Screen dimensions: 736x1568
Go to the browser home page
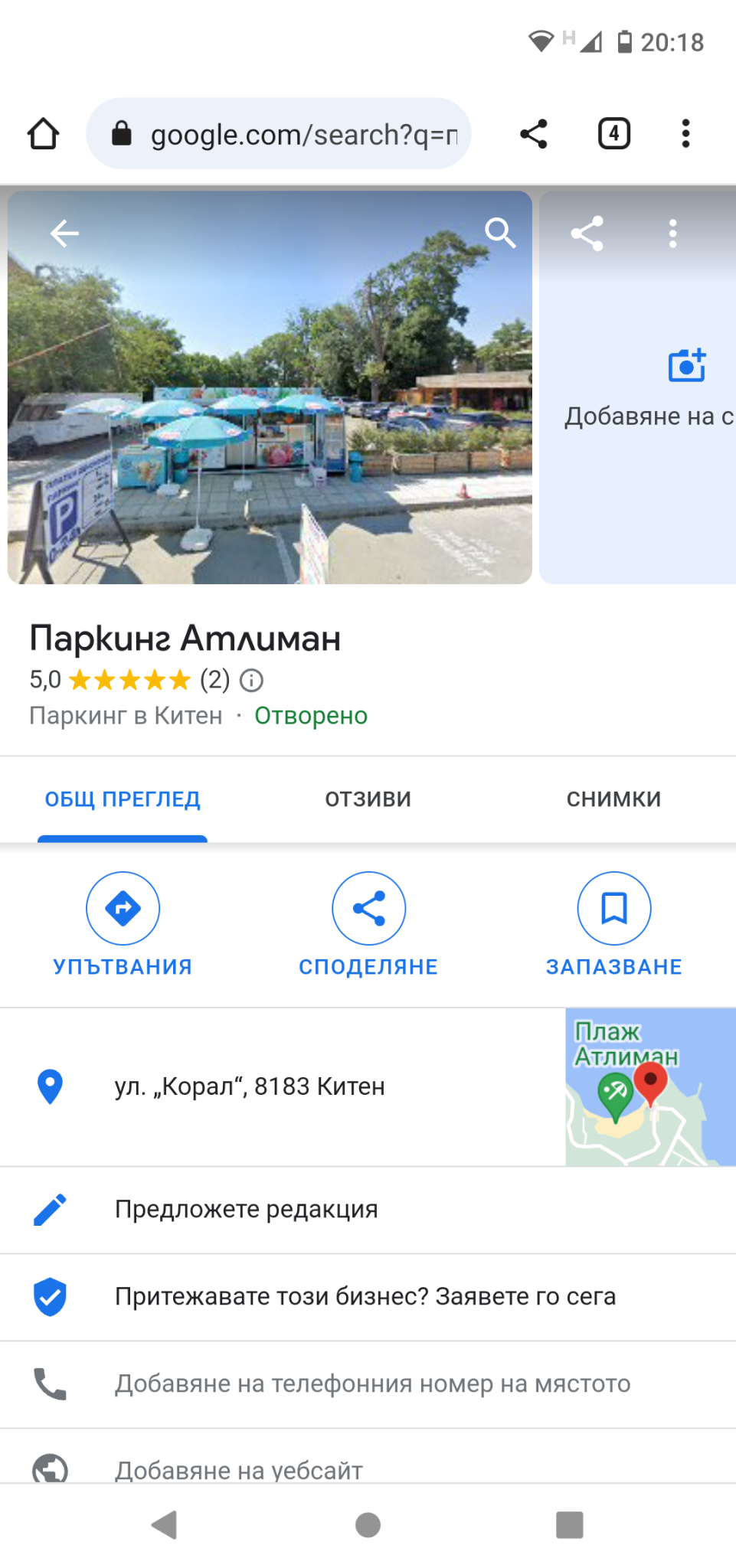pos(44,134)
